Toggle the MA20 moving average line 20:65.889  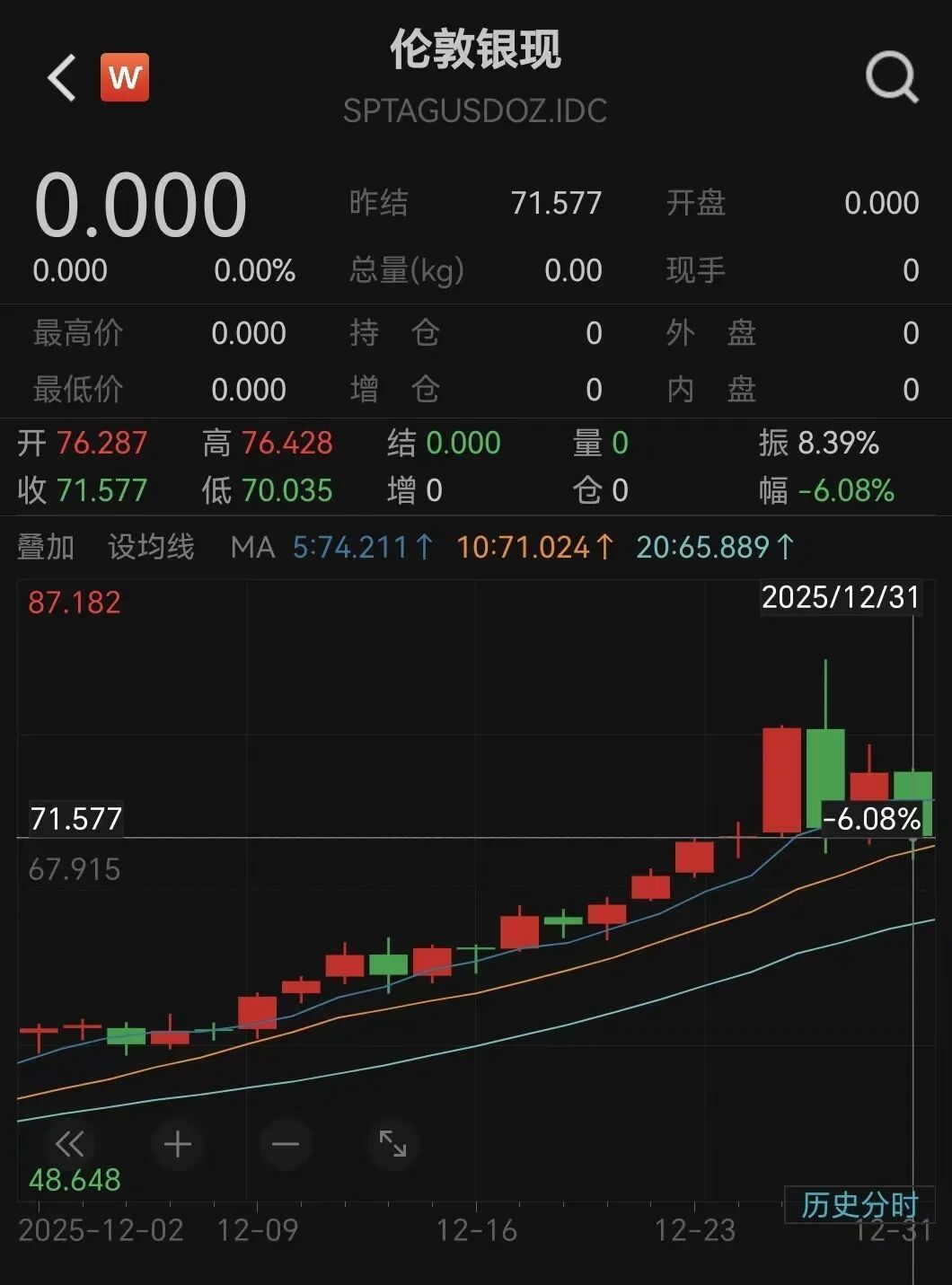tap(702, 546)
